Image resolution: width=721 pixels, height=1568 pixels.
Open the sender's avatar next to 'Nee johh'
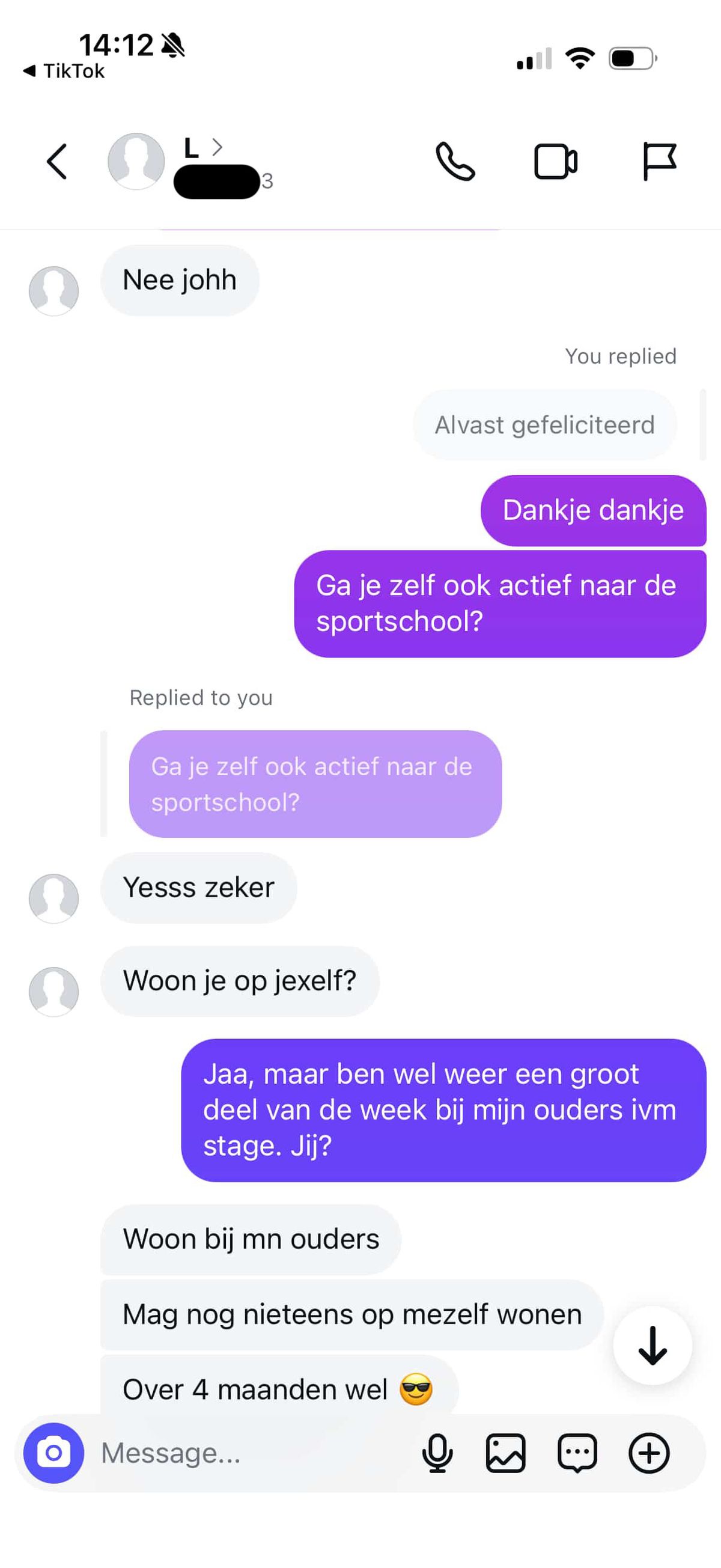click(x=53, y=290)
